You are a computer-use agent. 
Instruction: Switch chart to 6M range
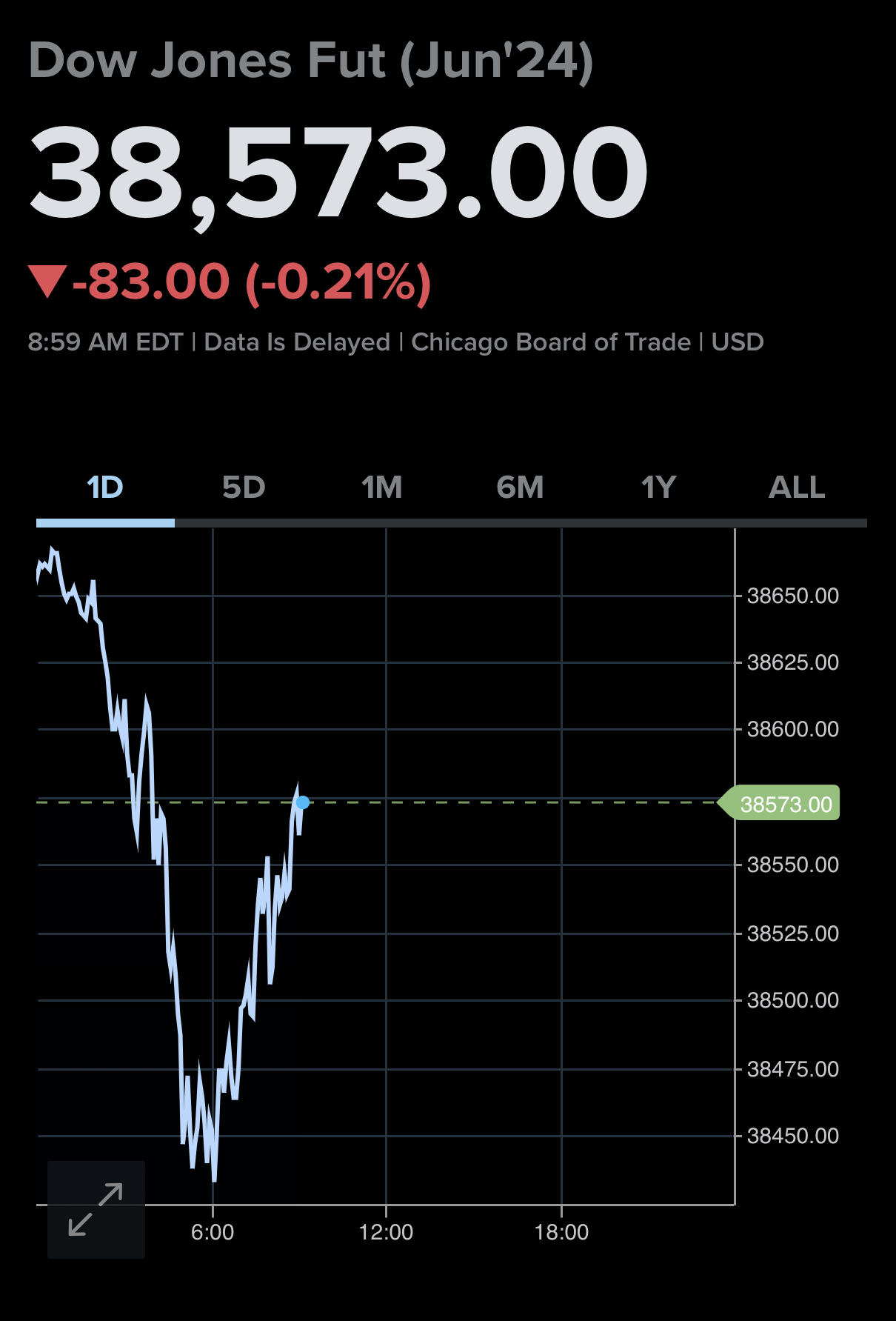(521, 488)
